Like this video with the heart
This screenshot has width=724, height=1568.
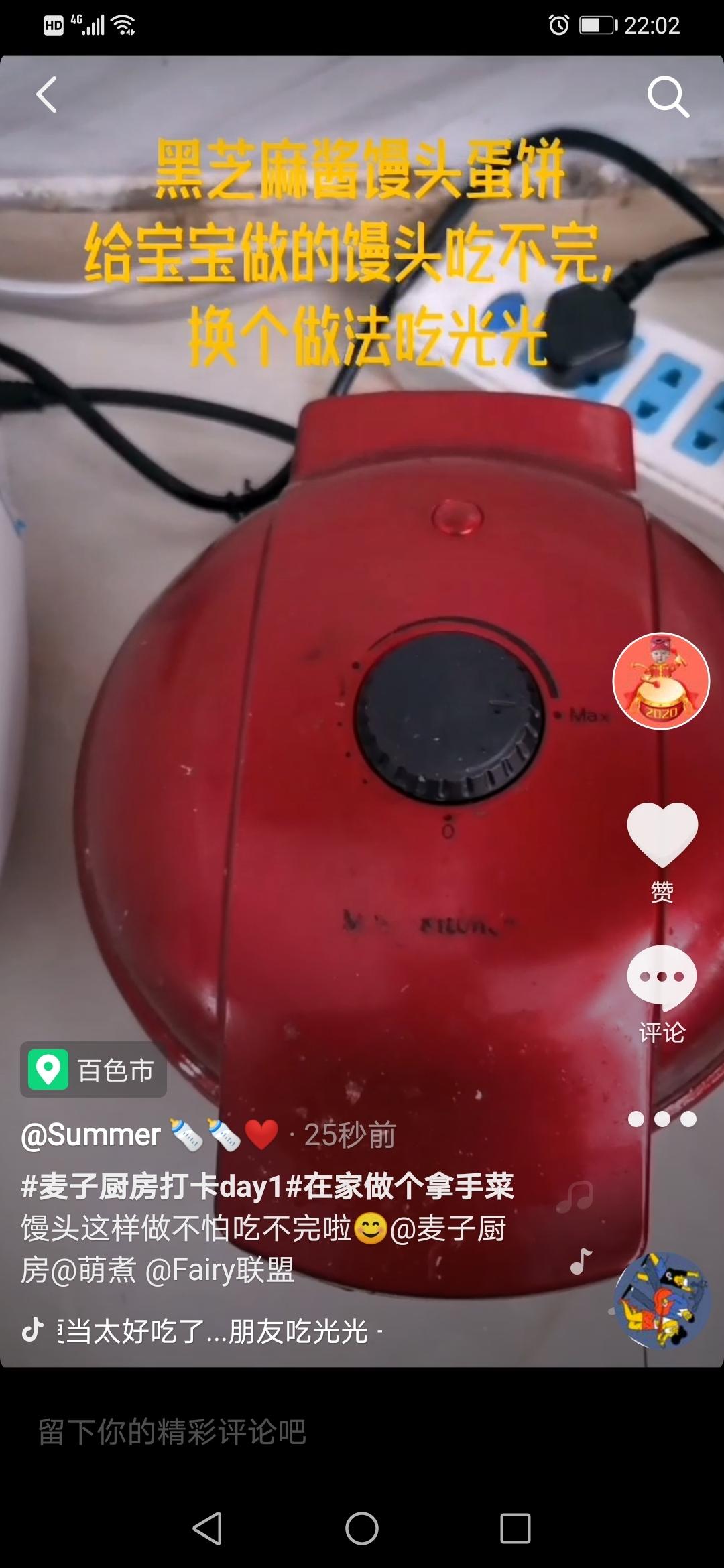(662, 834)
